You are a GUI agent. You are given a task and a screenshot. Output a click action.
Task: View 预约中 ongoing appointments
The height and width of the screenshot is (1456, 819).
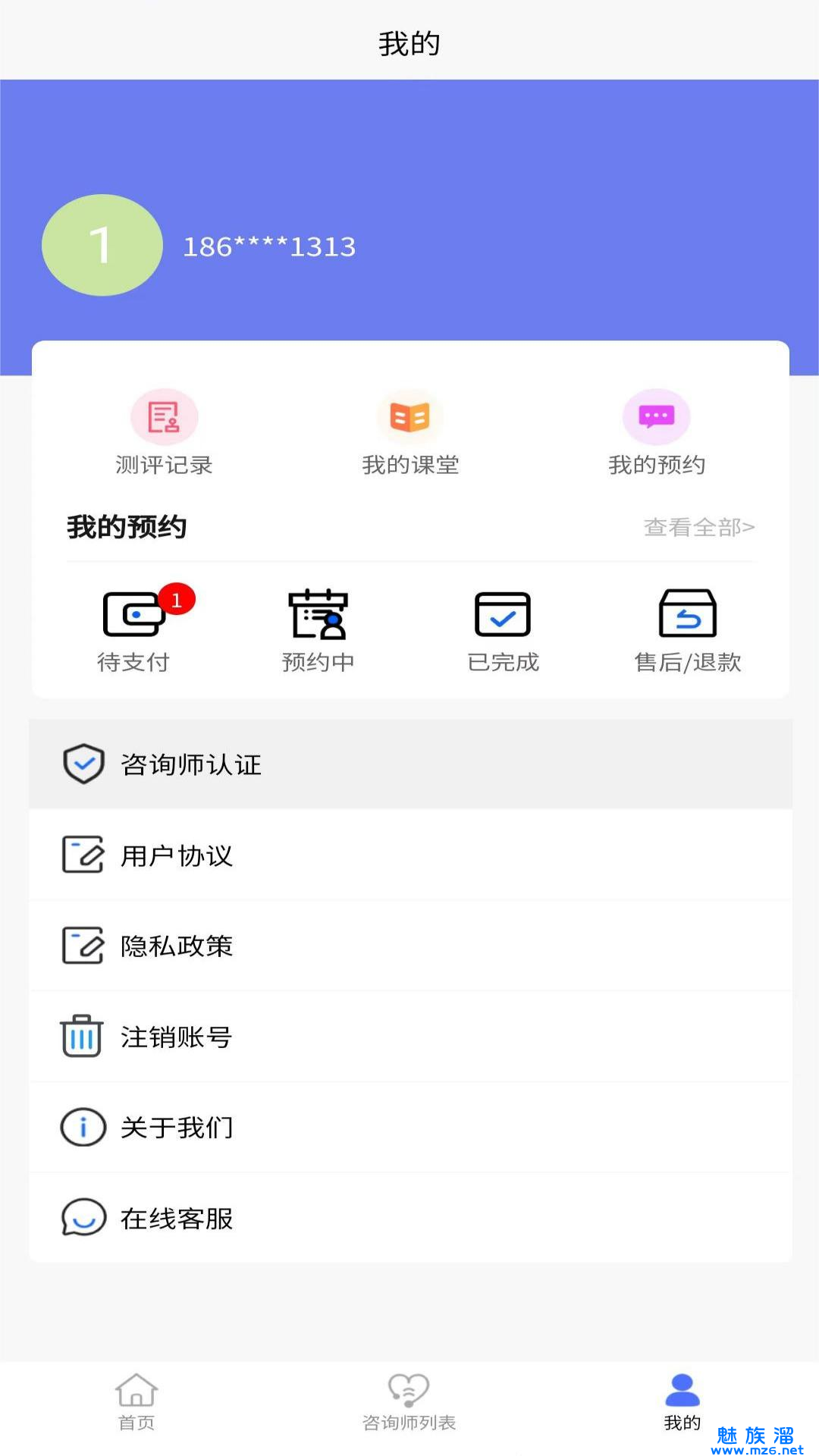point(318,629)
